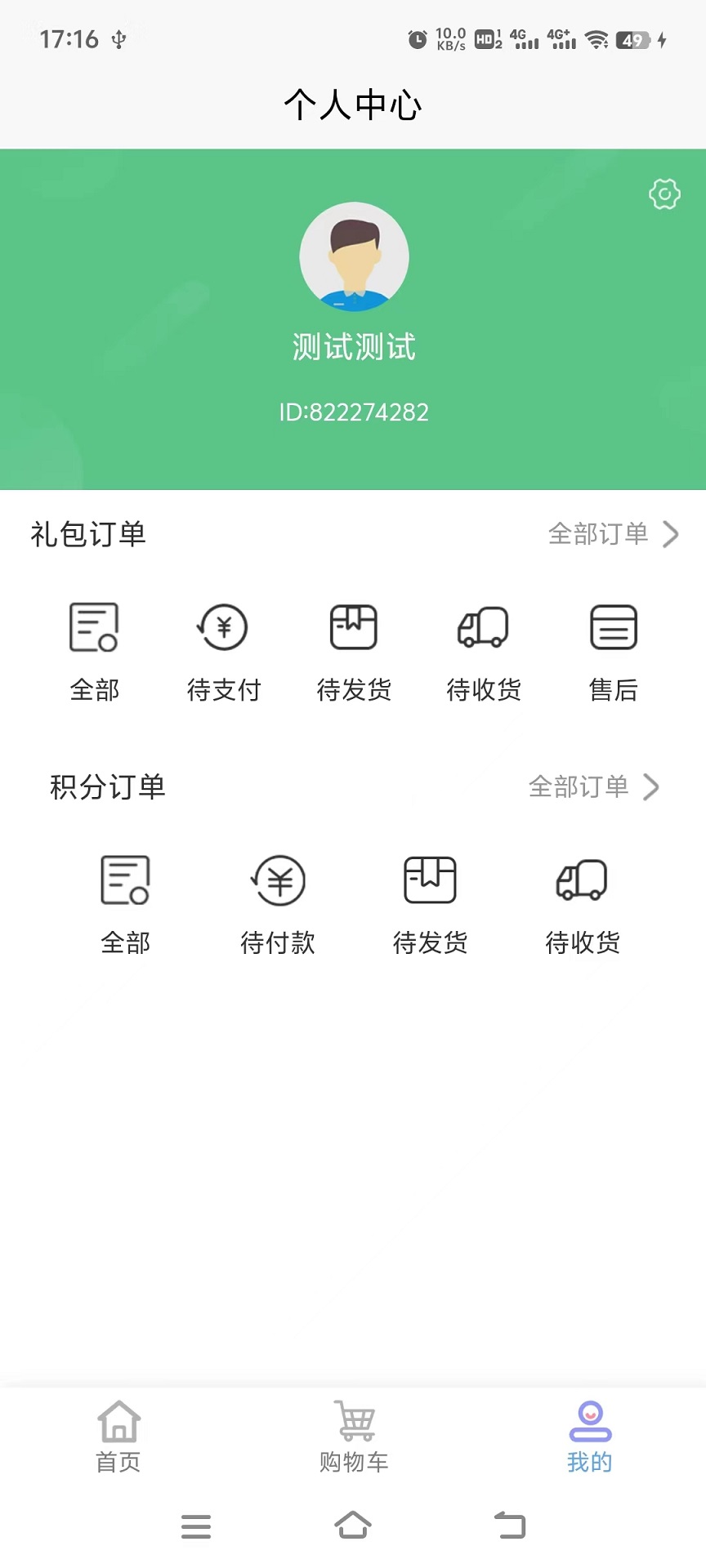706x1568 pixels.
Task: Open the settings gear on the green banner
Action: (x=664, y=194)
